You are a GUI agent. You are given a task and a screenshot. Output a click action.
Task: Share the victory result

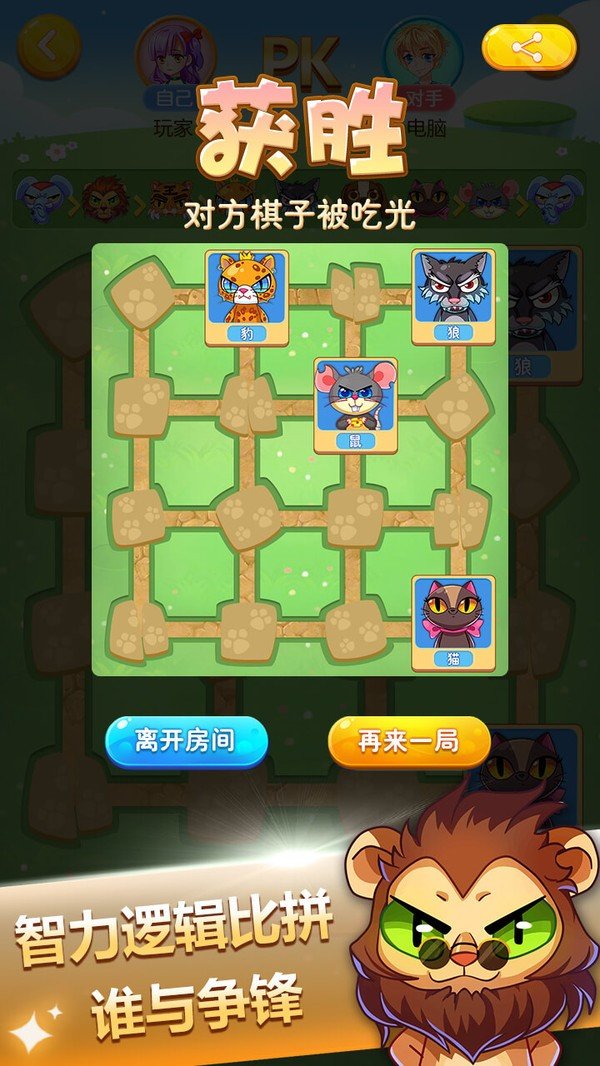[529, 46]
